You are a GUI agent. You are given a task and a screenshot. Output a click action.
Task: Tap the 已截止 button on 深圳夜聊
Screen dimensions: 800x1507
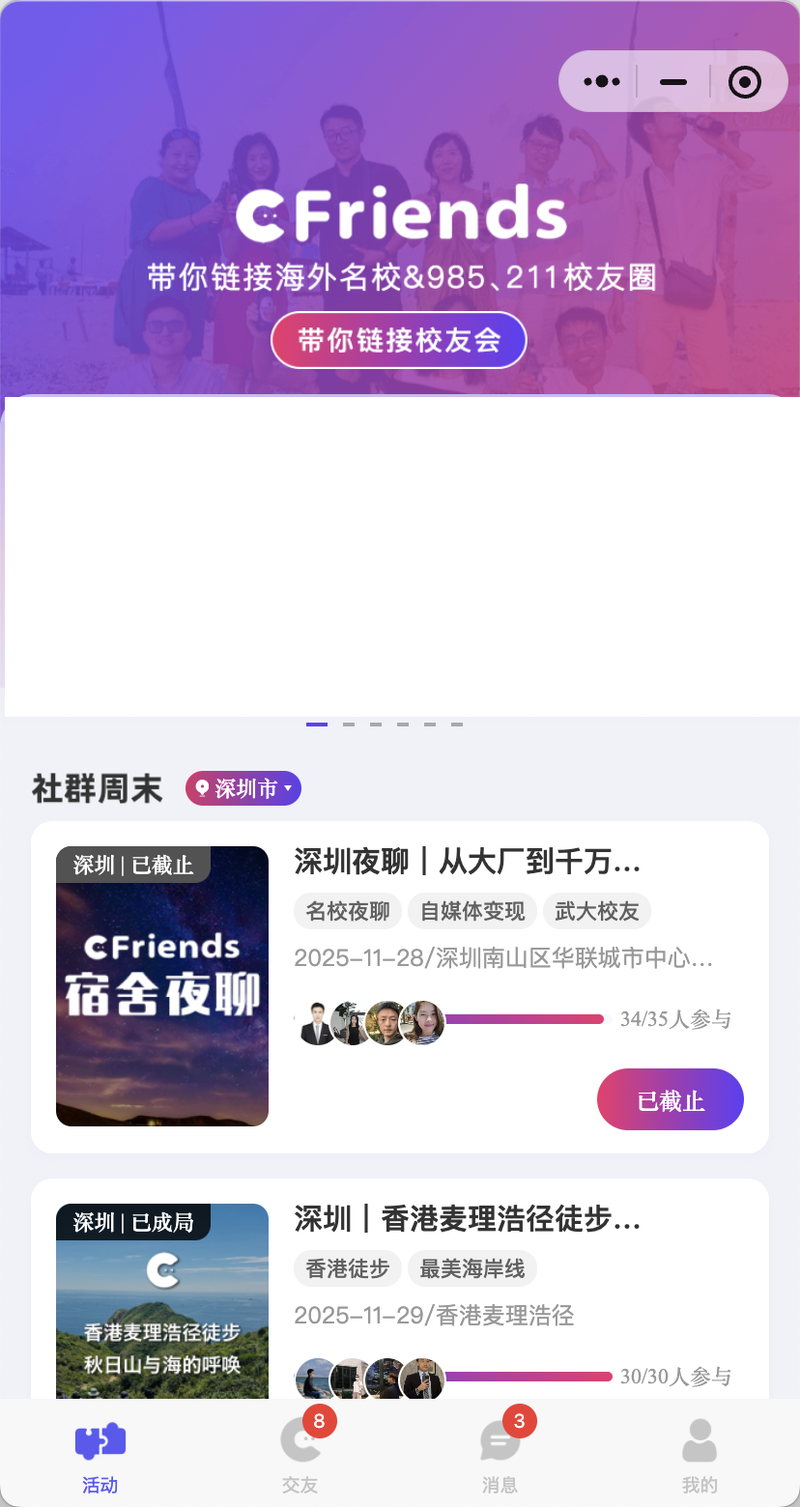click(x=670, y=1100)
